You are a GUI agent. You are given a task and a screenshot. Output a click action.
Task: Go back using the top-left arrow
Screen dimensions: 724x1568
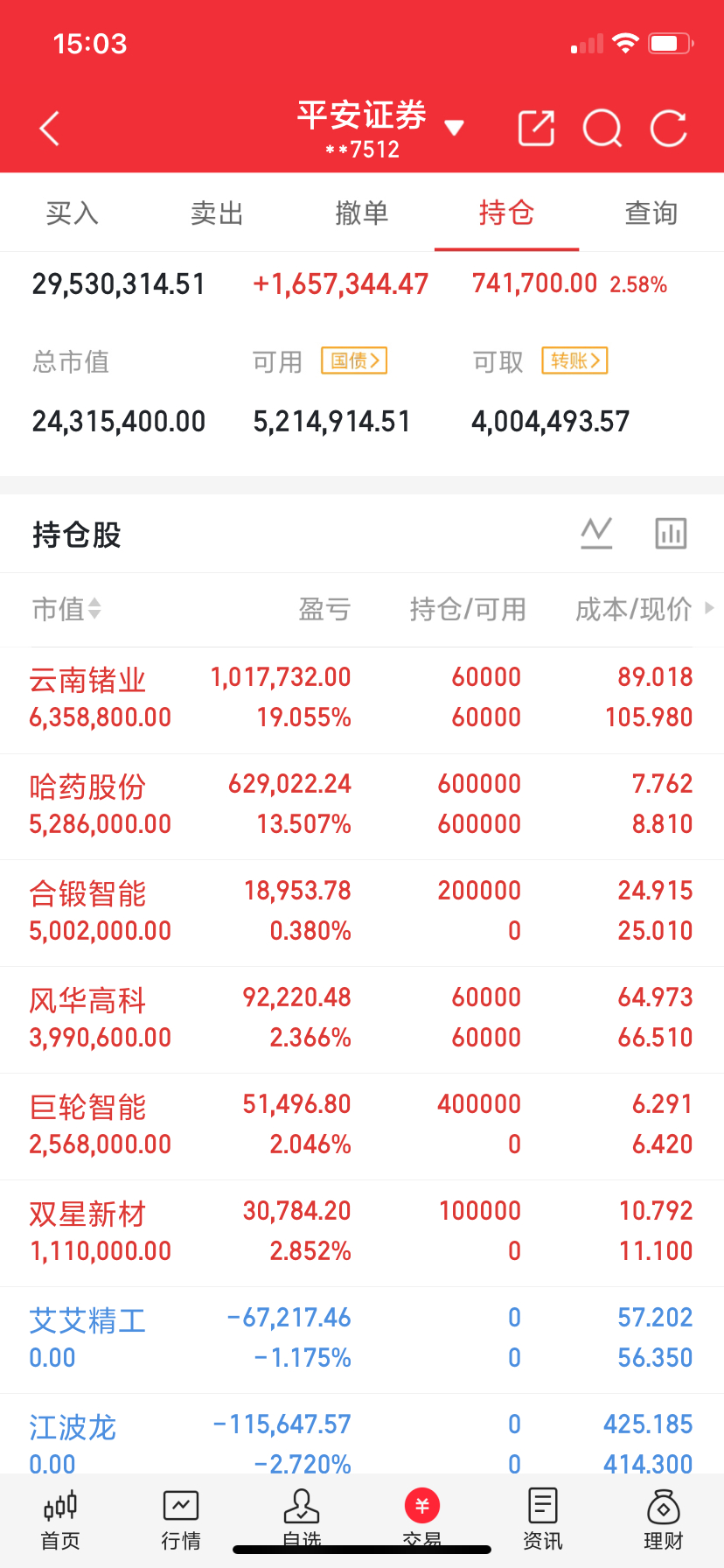(x=50, y=129)
